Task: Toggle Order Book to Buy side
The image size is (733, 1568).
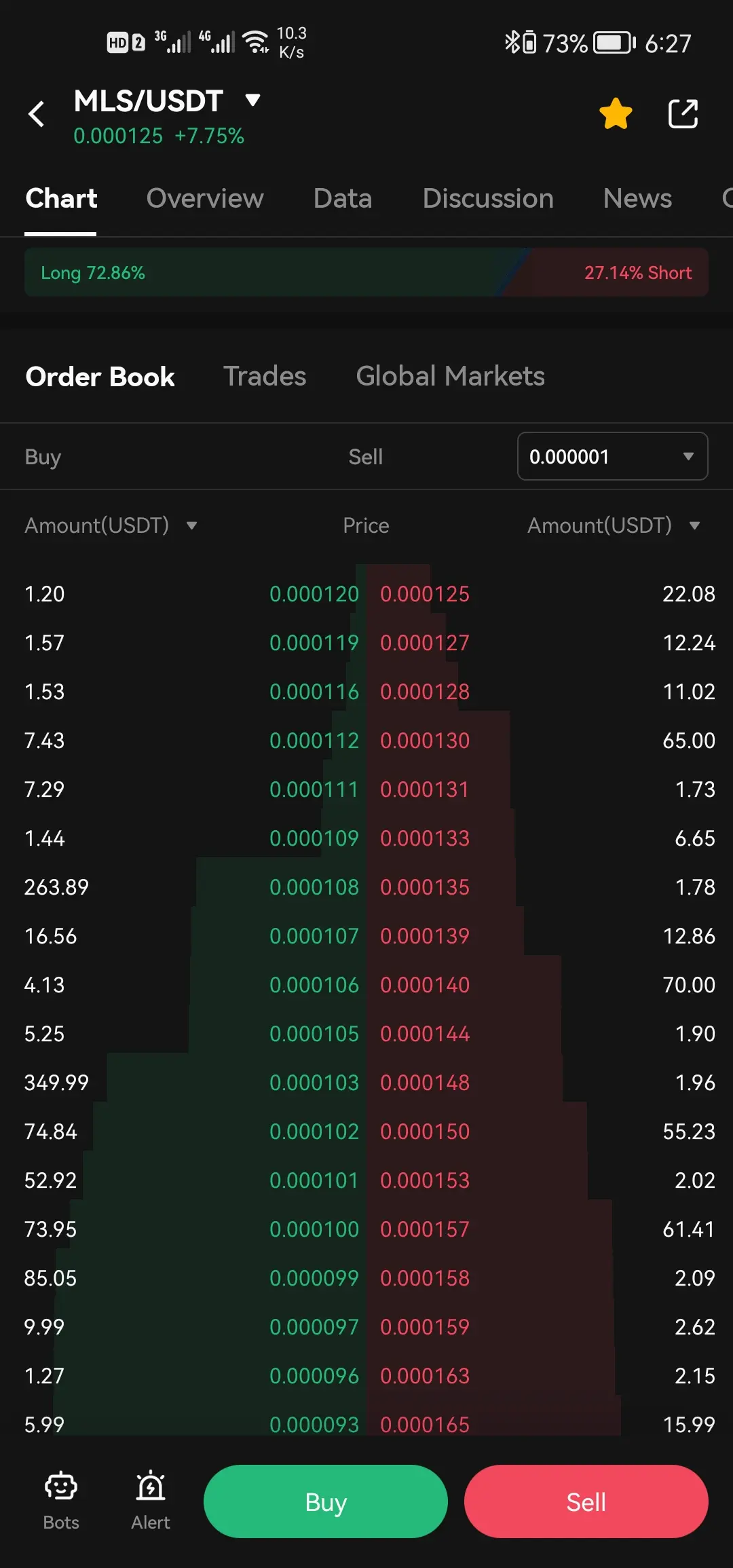Action: click(42, 456)
